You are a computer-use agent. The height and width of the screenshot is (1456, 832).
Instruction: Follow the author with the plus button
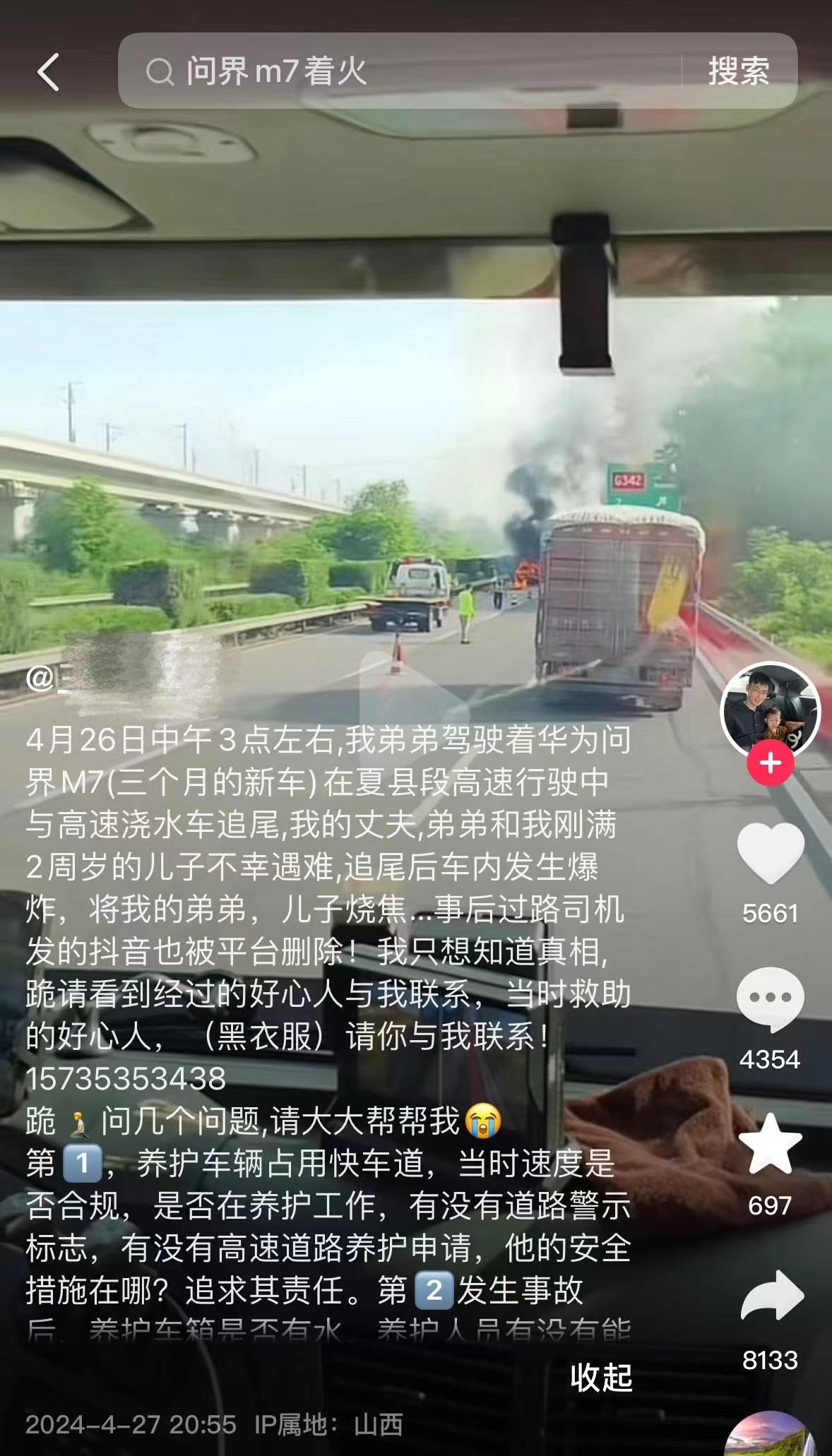point(770,763)
